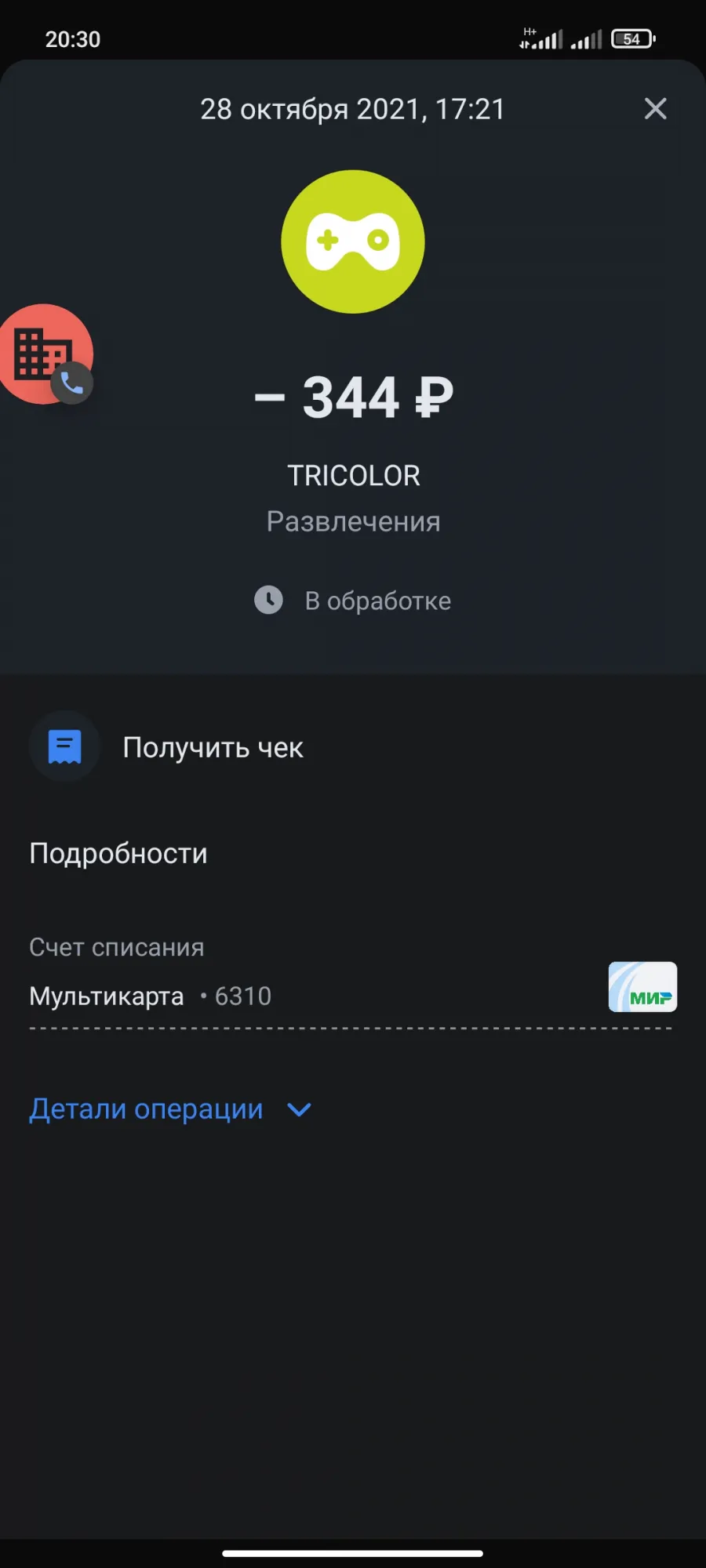Expand Детали операции section
This screenshot has height=1568, width=706.
pyautogui.click(x=170, y=1109)
